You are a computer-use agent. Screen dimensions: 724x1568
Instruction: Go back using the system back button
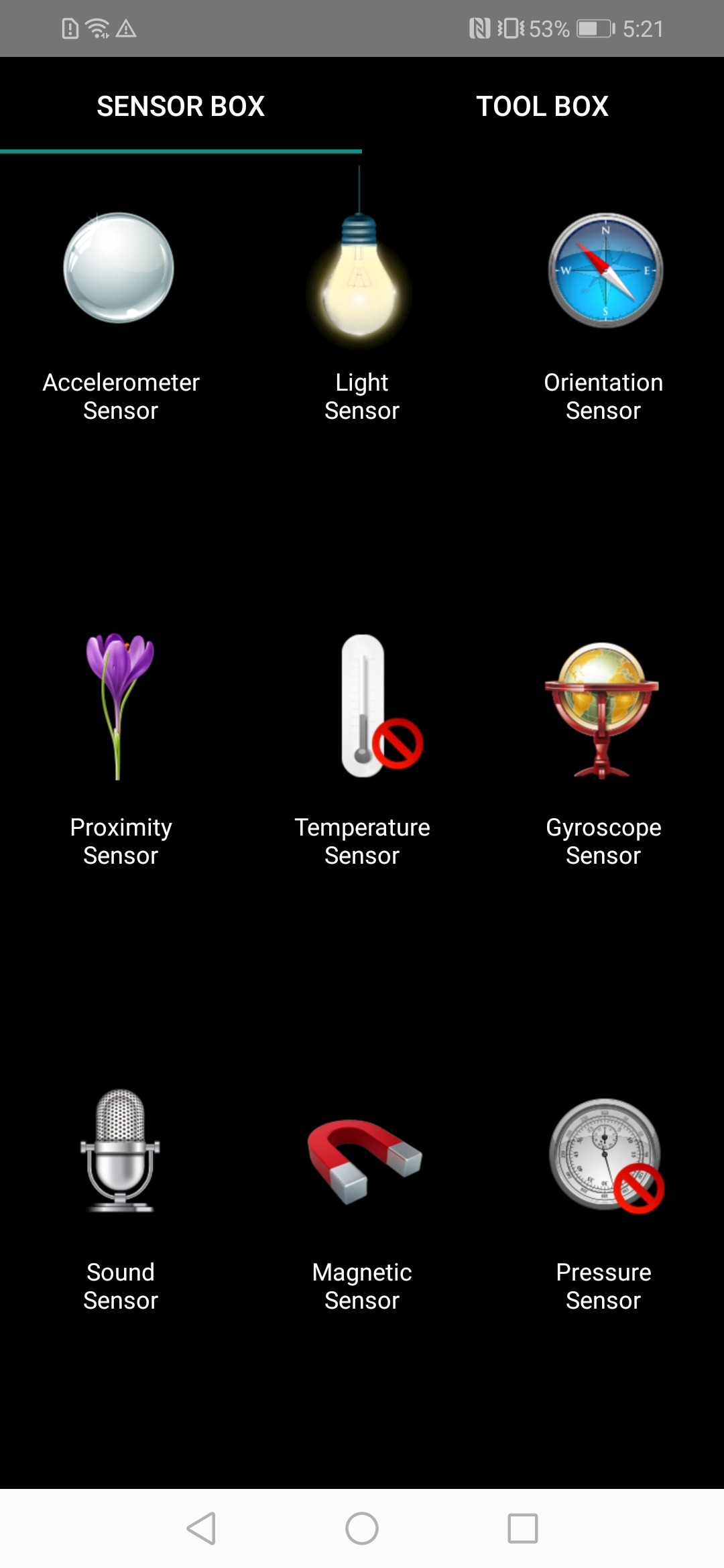201,1528
